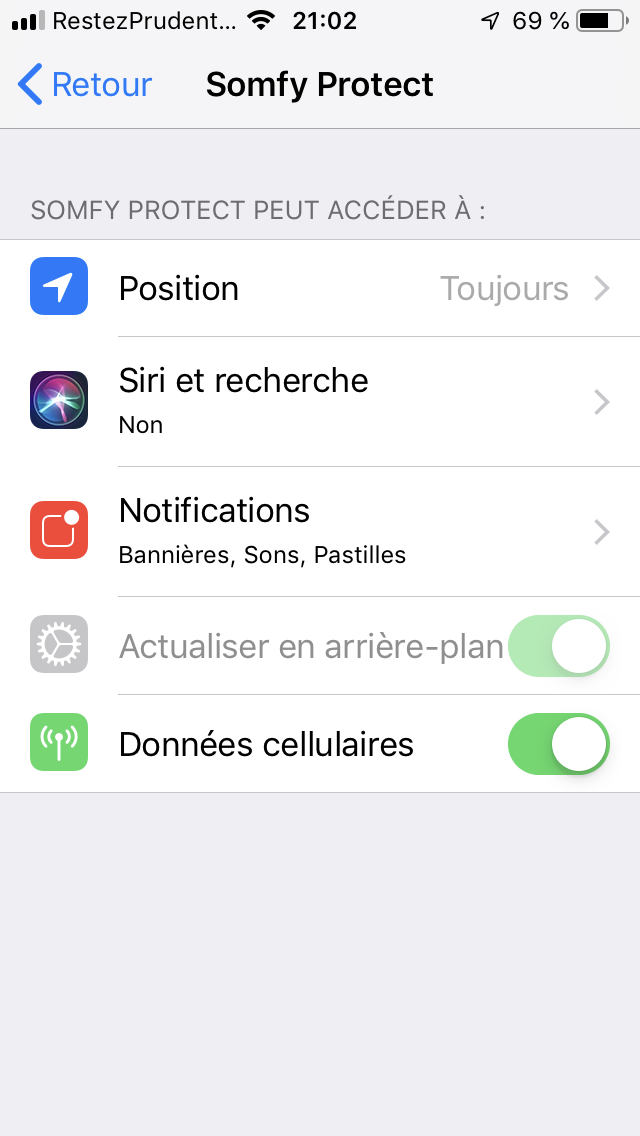Go back with the Retour button

(84, 84)
